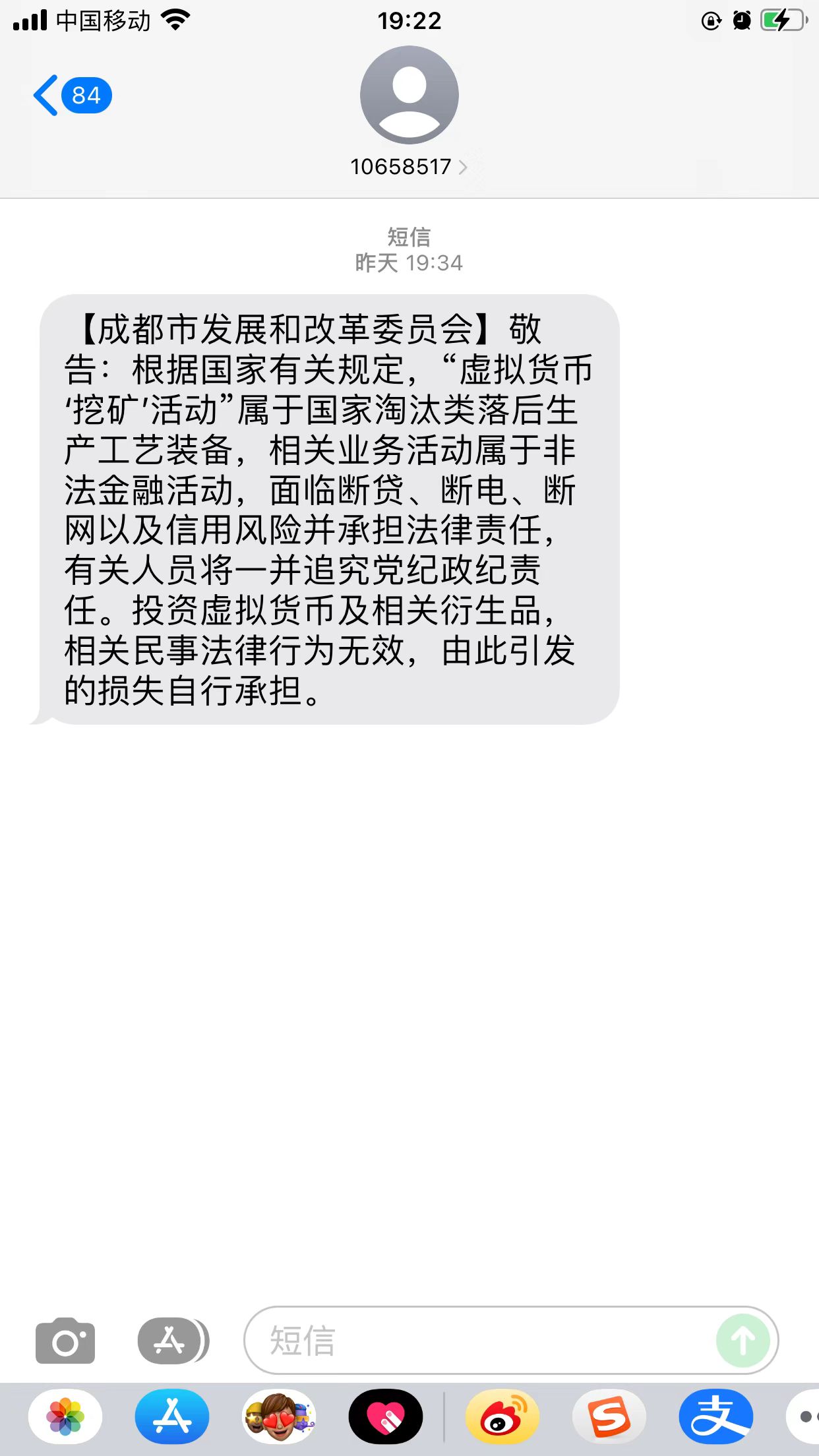Open the Sogou input app in the drawer
Viewport: 819px width, 1456px height.
click(x=609, y=1416)
